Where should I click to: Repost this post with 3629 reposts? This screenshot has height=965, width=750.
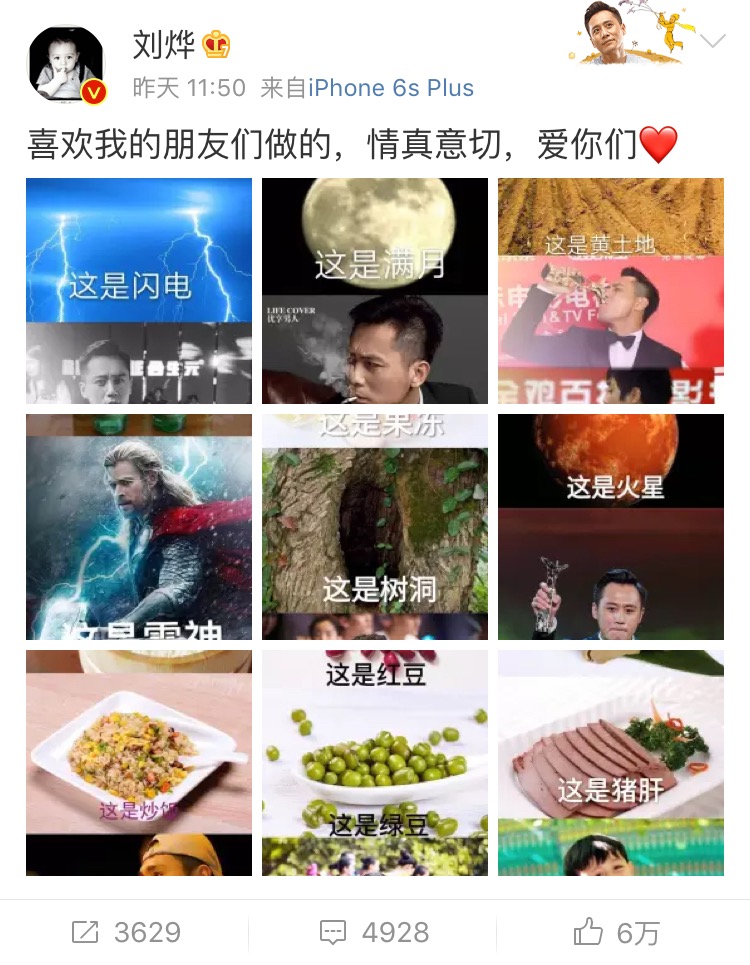coord(126,933)
